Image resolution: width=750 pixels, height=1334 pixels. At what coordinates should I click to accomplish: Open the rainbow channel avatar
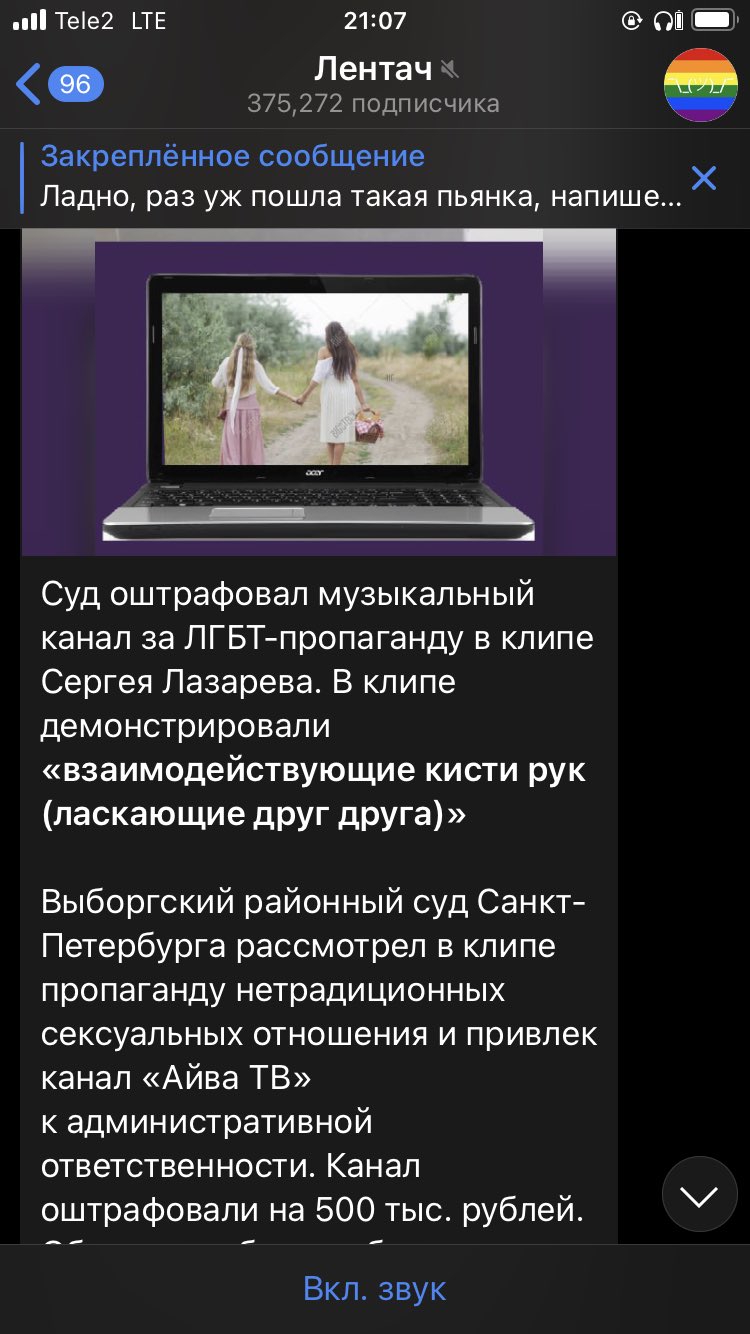coord(700,85)
